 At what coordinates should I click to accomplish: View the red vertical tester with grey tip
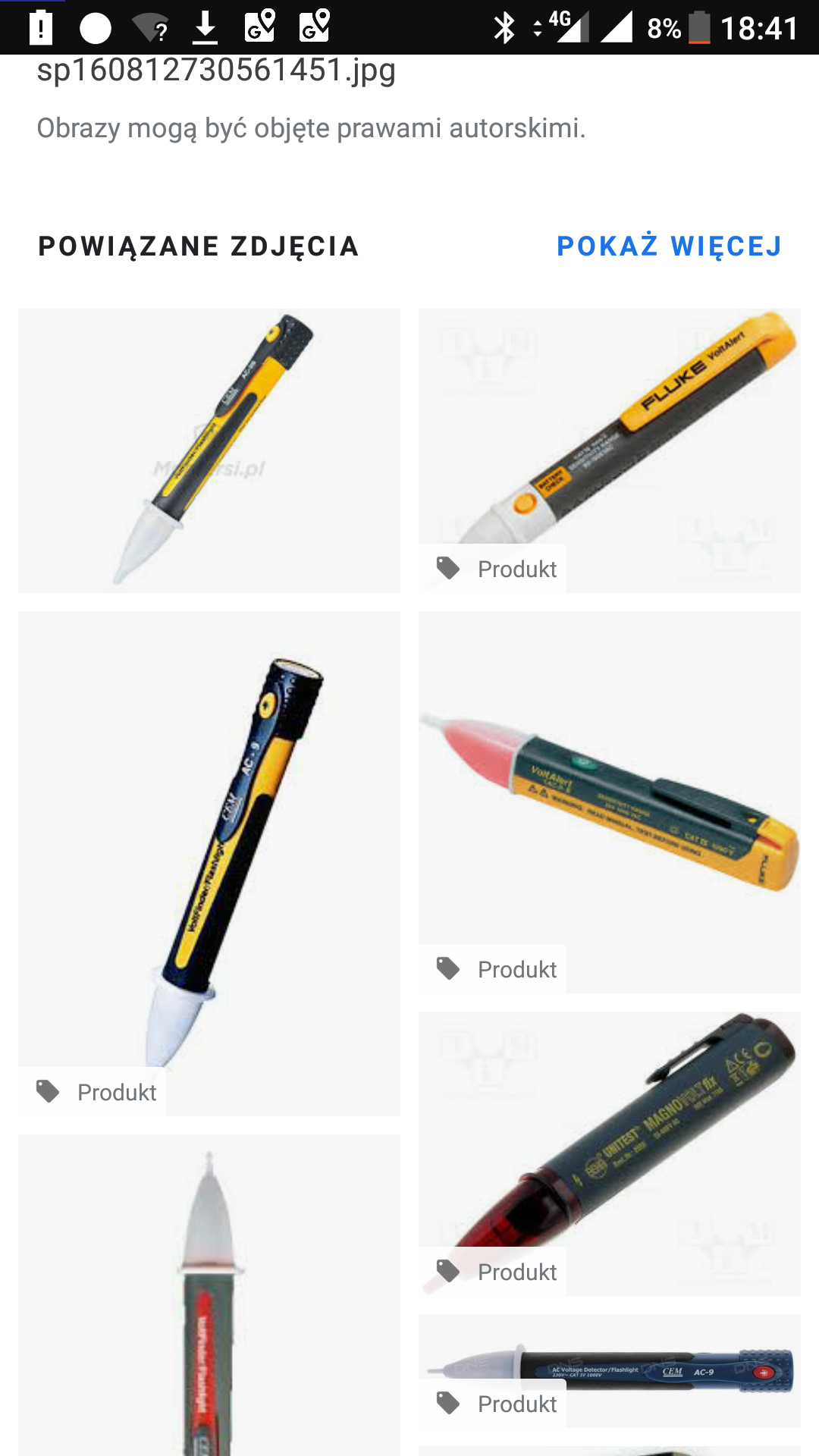click(209, 1295)
